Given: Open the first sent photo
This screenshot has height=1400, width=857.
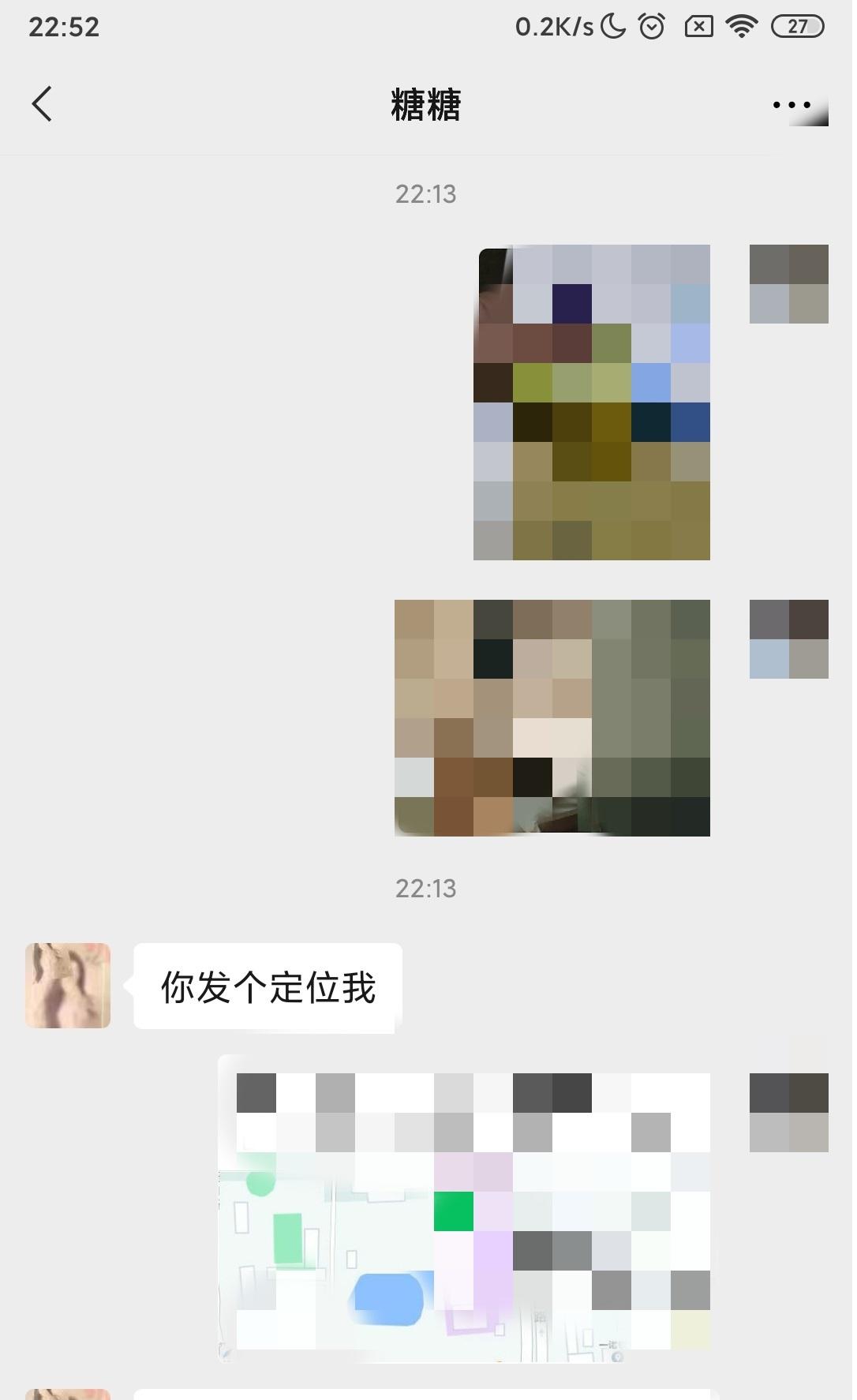Looking at the screenshot, I should [x=592, y=402].
